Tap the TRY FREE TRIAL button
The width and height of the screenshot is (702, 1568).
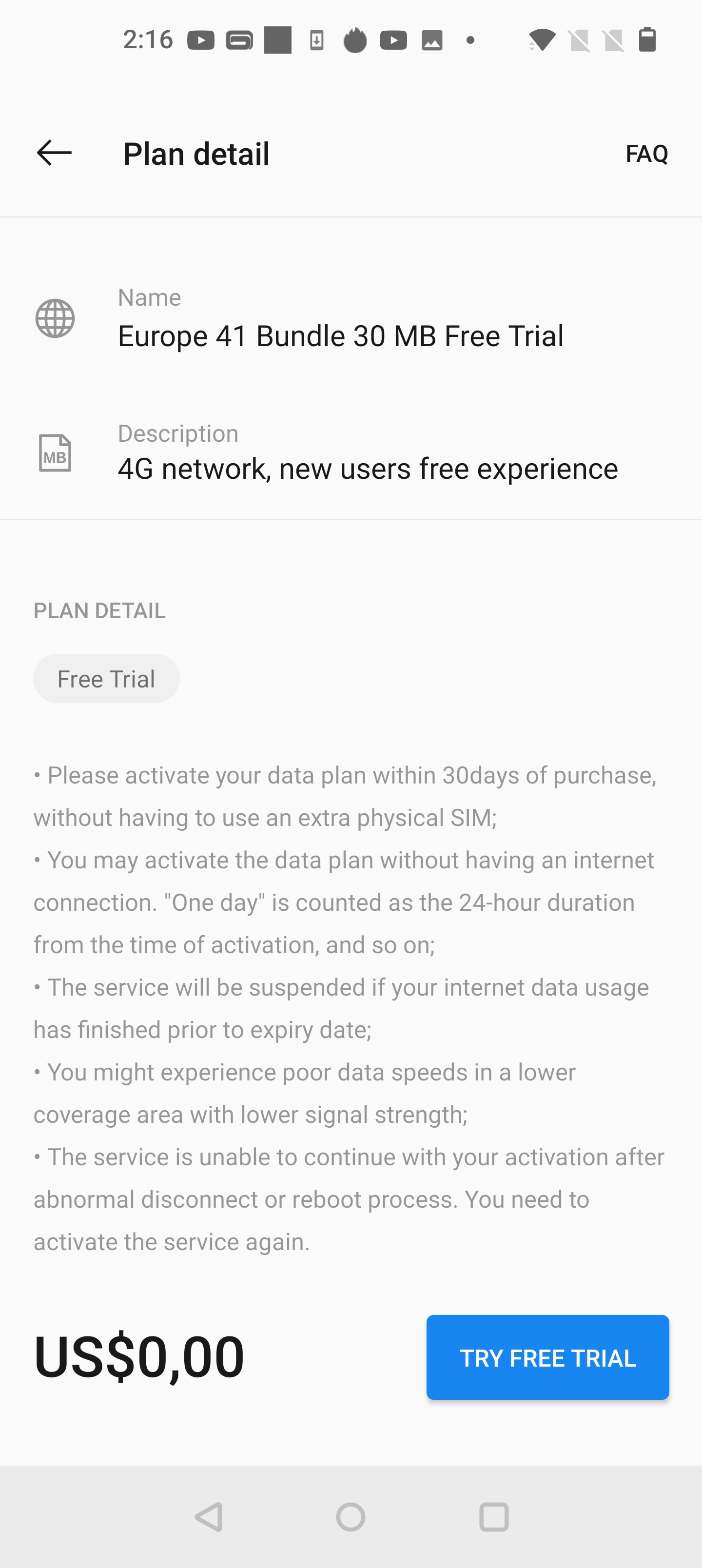[x=547, y=1357]
